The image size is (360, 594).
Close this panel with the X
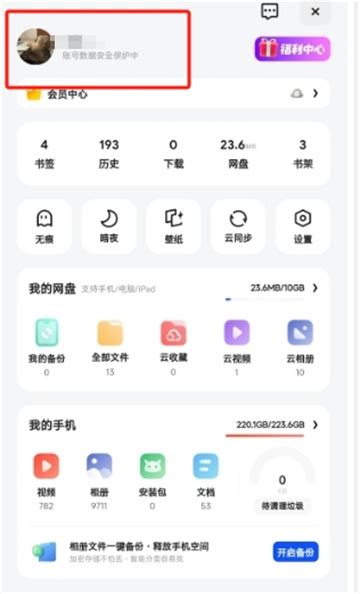[x=315, y=12]
